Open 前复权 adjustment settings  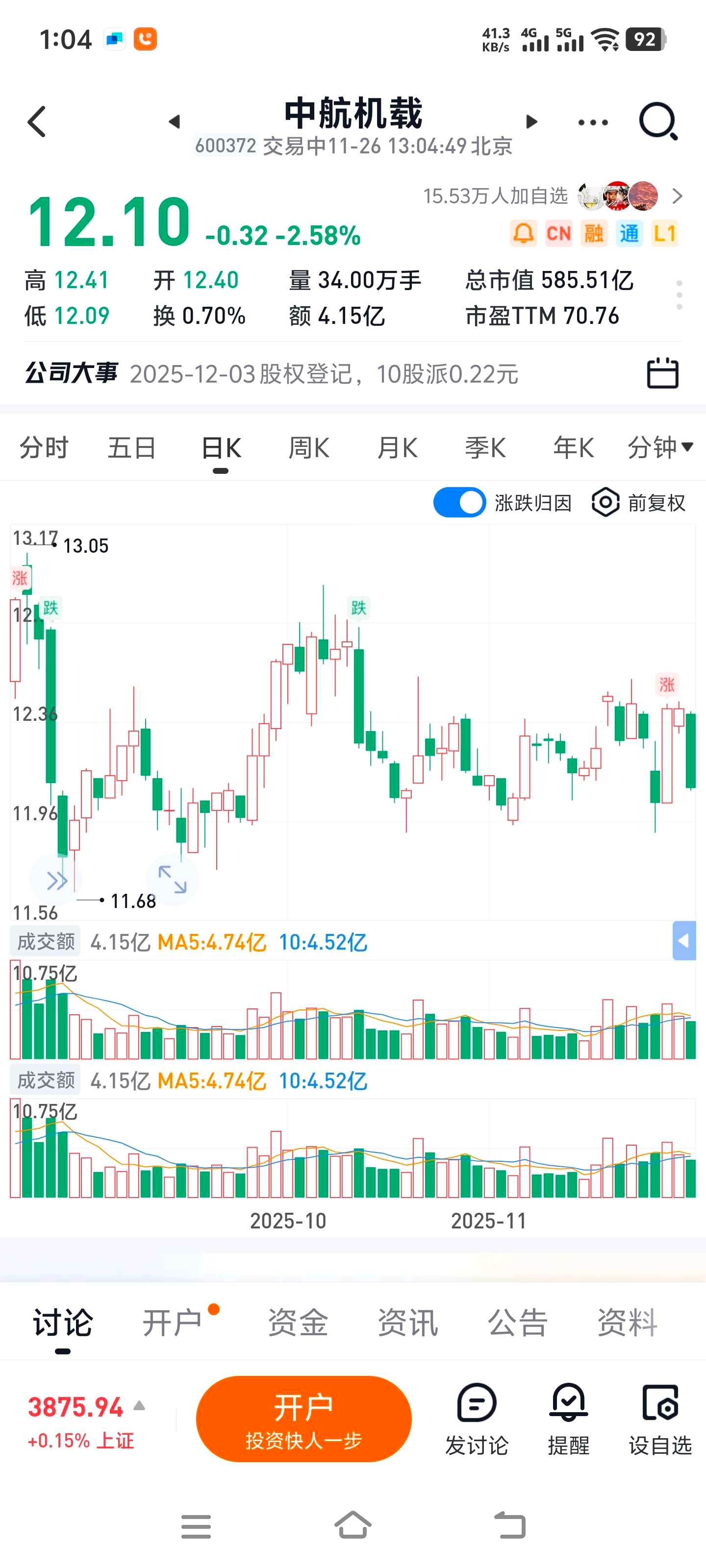[x=639, y=503]
